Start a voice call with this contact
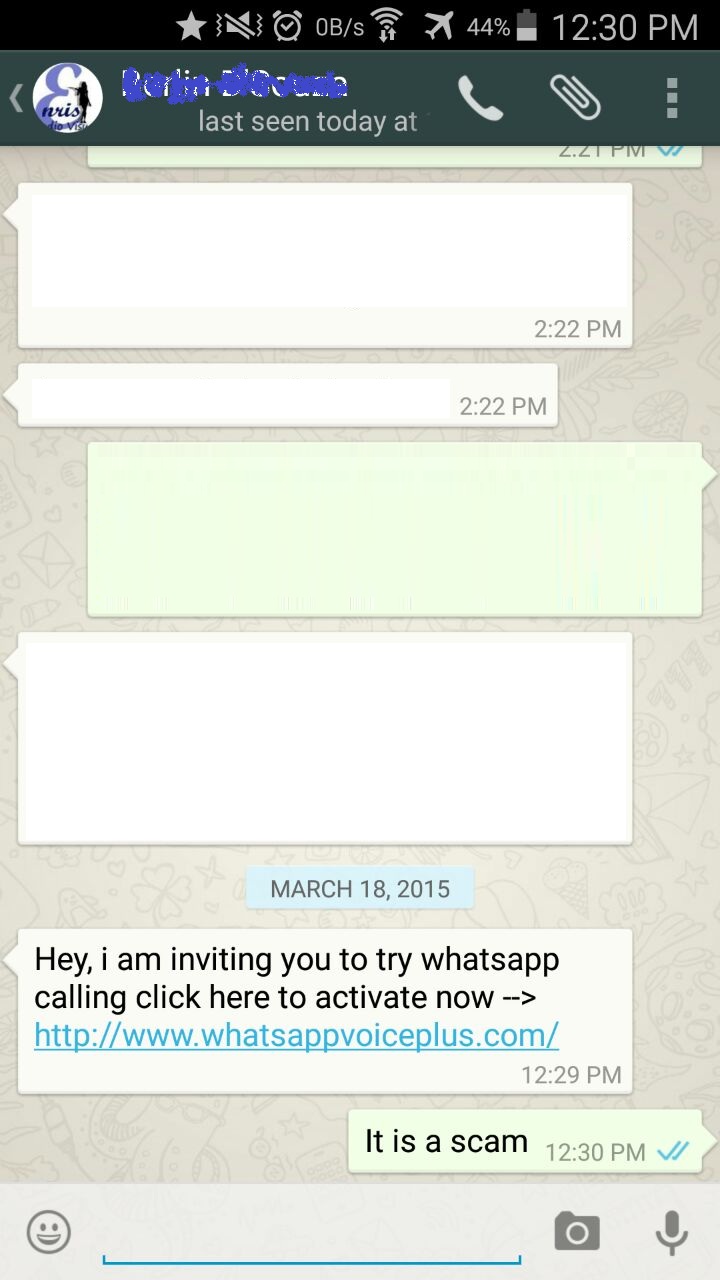The image size is (720, 1280). pos(481,98)
